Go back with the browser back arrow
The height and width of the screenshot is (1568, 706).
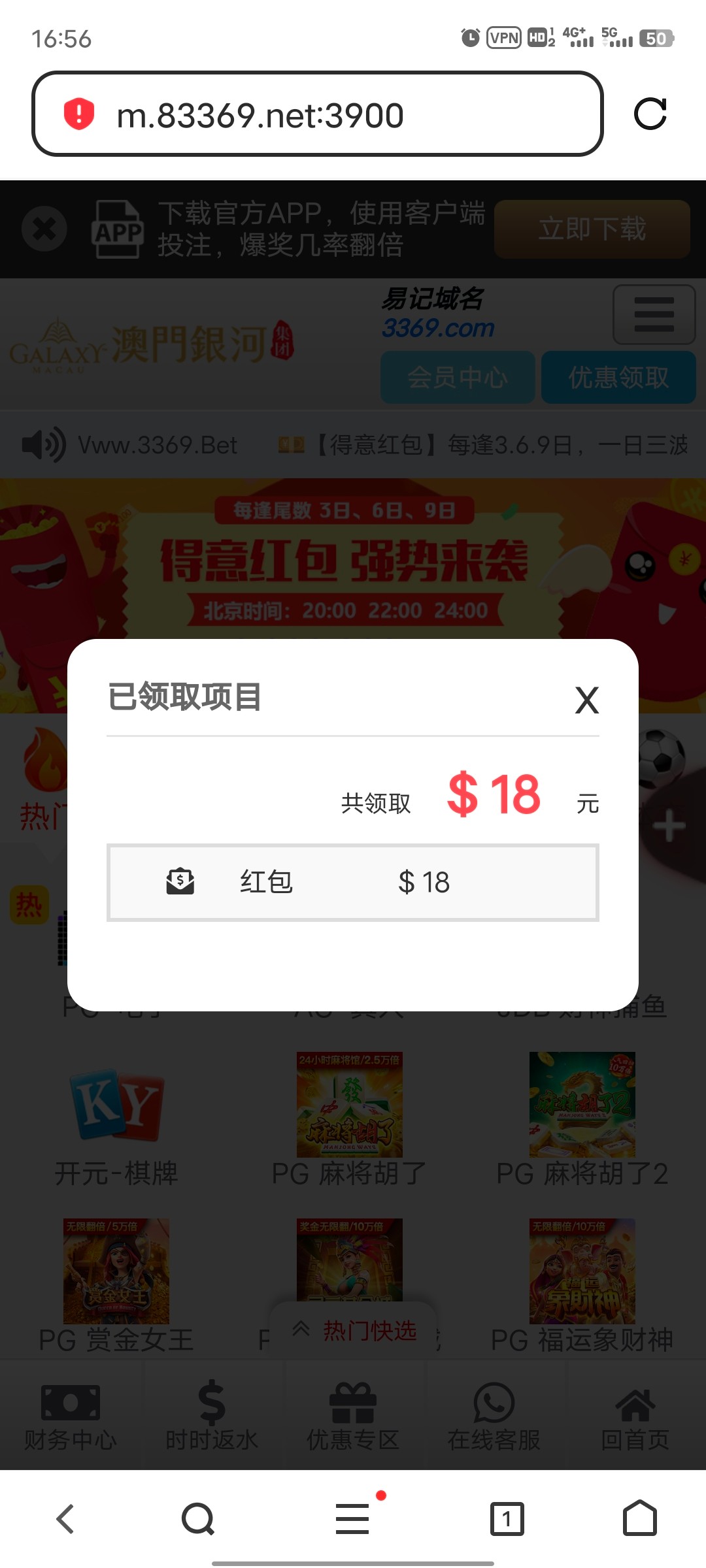[x=65, y=1518]
